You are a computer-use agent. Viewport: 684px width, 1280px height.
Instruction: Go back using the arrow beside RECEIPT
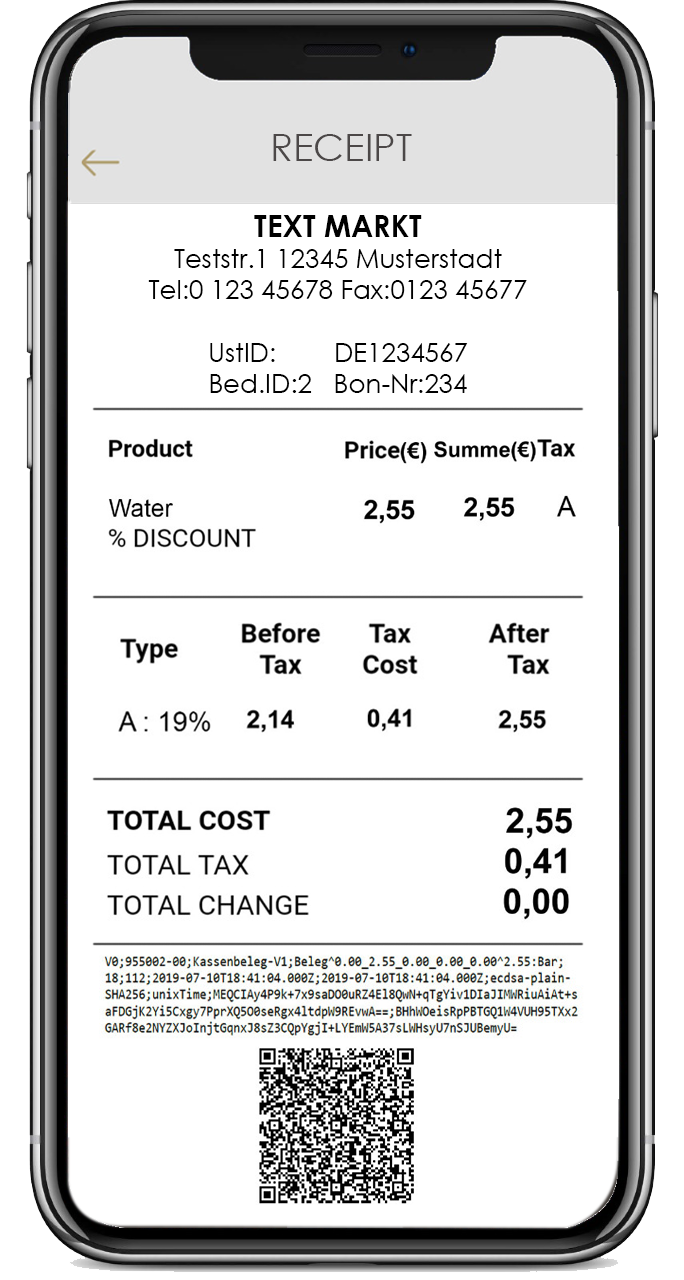point(100,162)
